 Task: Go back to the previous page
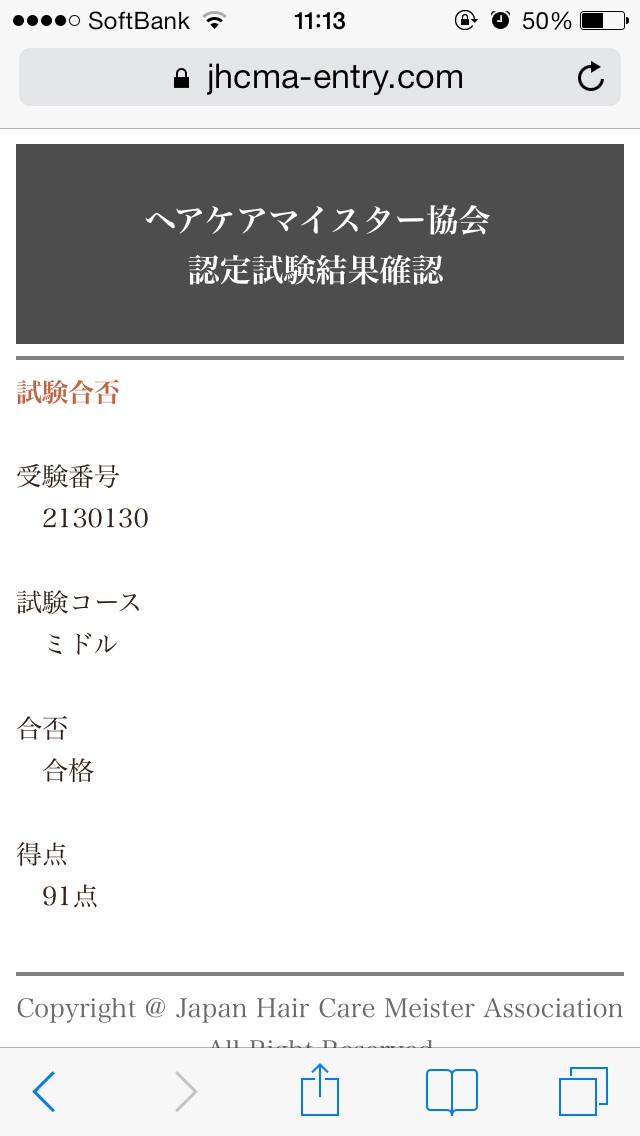pos(44,1091)
